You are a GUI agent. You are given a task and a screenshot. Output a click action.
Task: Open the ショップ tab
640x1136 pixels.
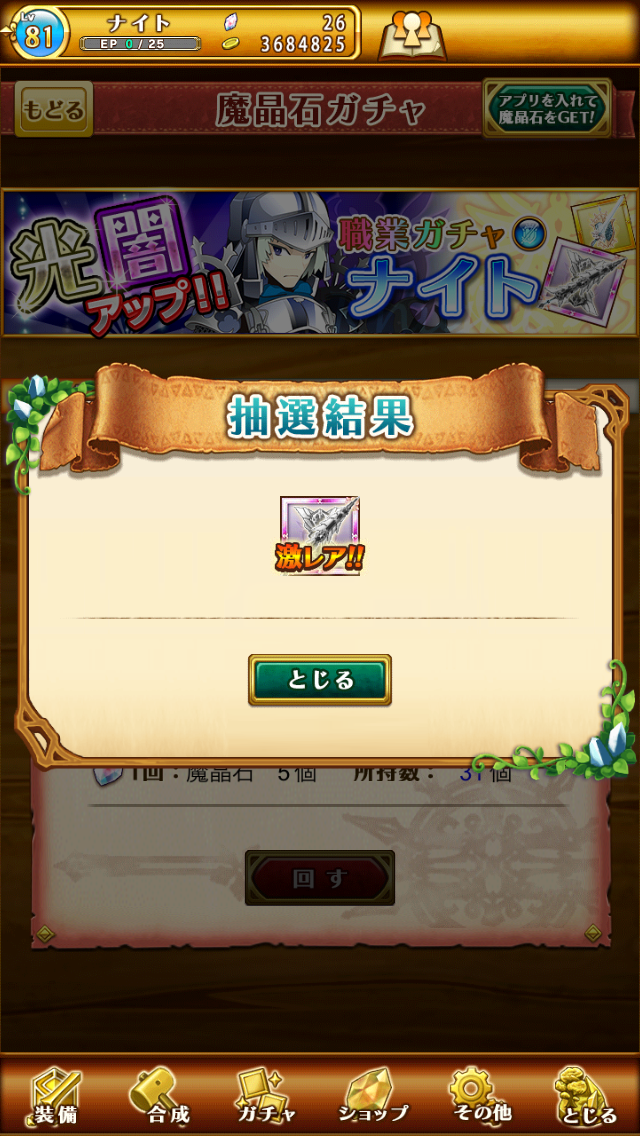coord(373,1095)
